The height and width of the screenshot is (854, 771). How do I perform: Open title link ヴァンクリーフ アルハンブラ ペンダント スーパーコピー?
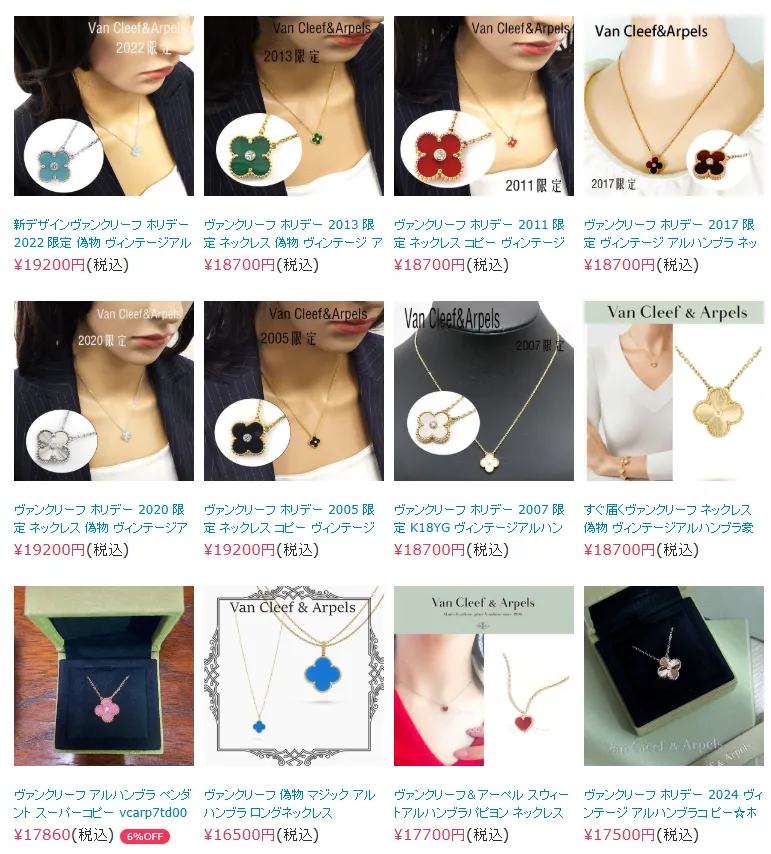(x=102, y=803)
